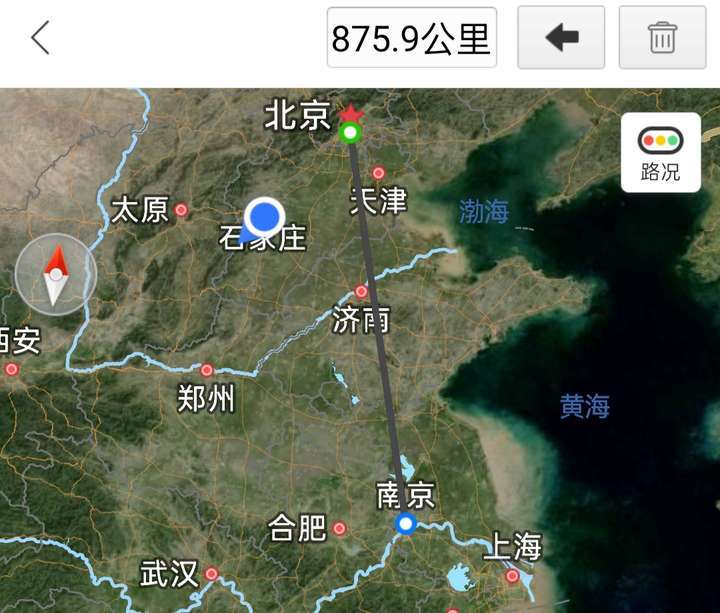Select the Beijing start point marker
Viewport: 720px width, 613px height.
[350, 132]
